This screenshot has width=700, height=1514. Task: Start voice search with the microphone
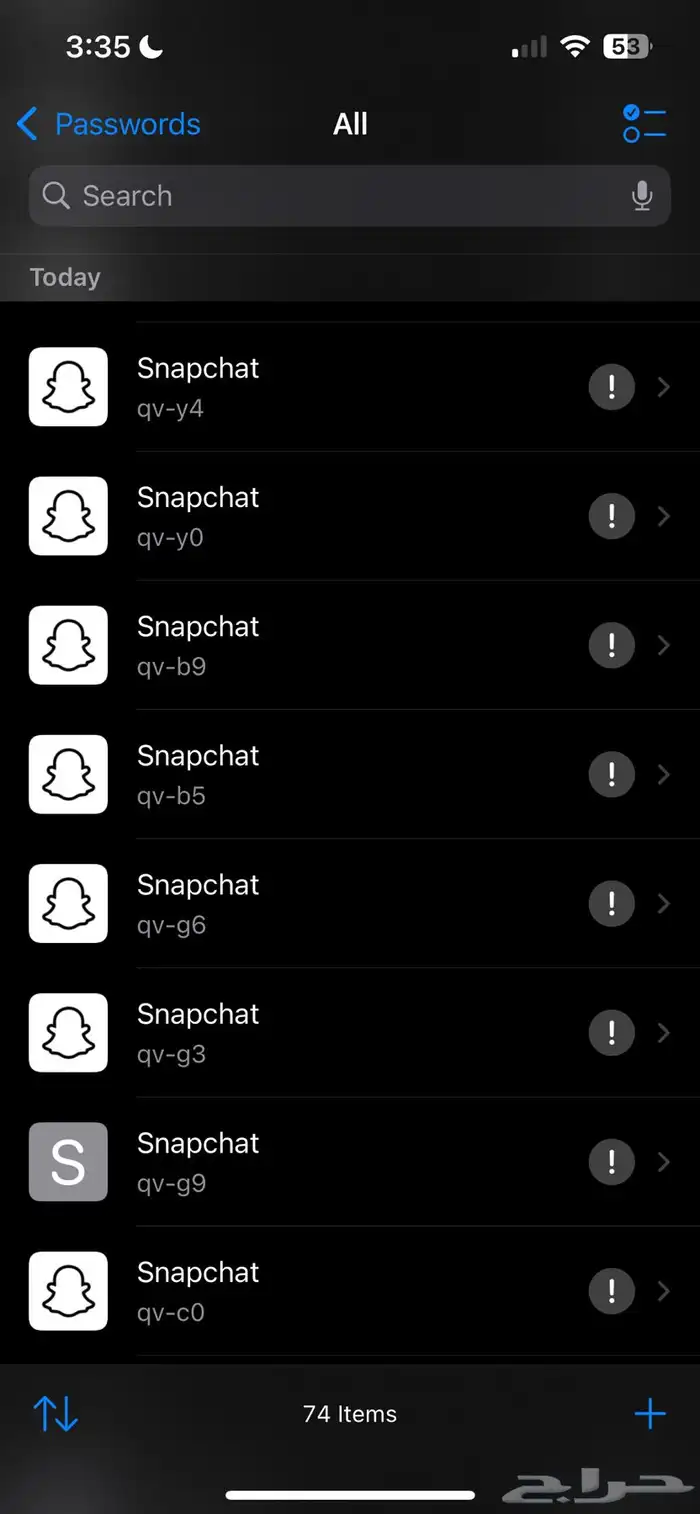pyautogui.click(x=642, y=196)
